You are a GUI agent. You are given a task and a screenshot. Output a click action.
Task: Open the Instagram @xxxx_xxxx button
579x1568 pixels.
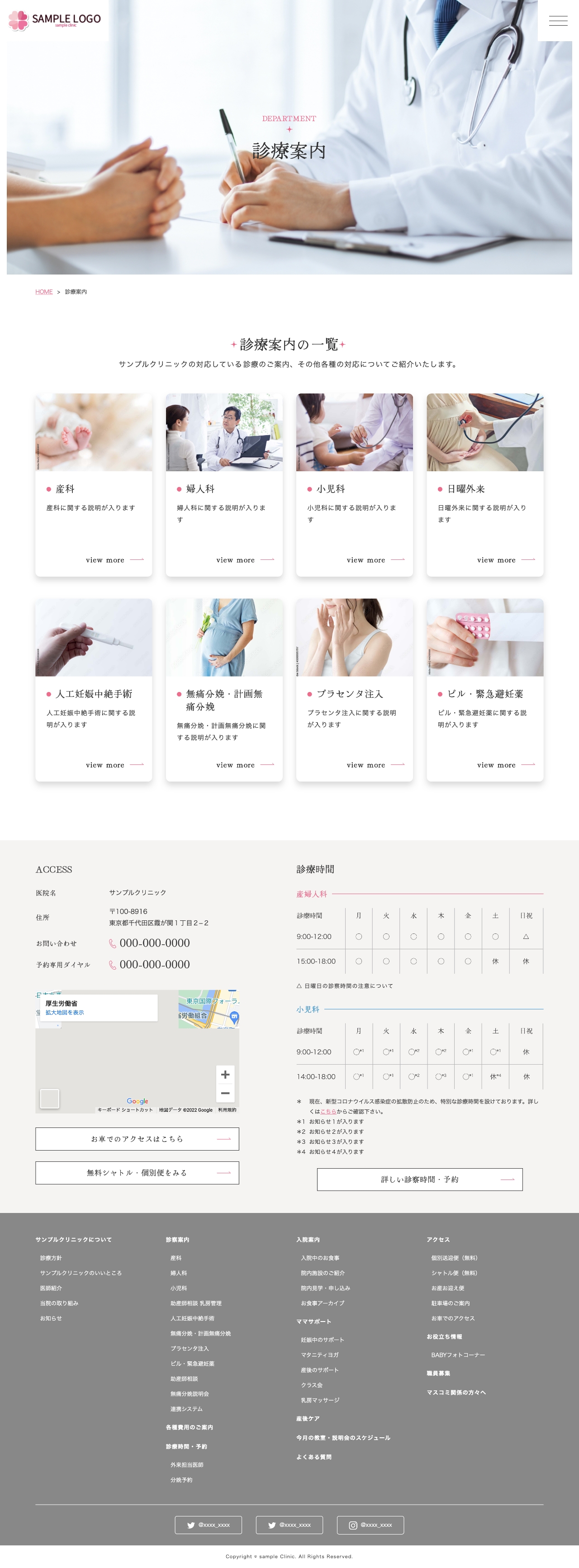click(370, 1525)
